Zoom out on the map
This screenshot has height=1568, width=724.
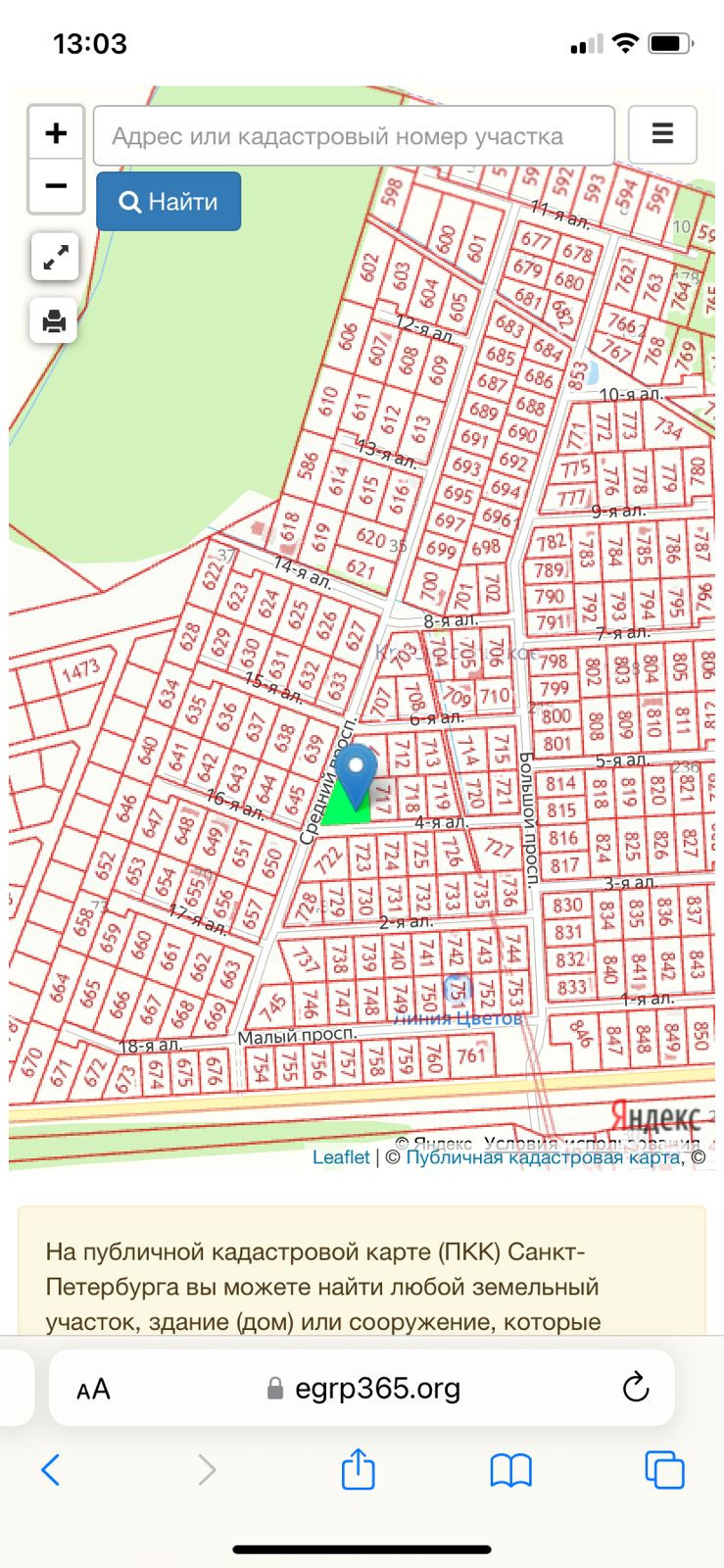point(56,186)
